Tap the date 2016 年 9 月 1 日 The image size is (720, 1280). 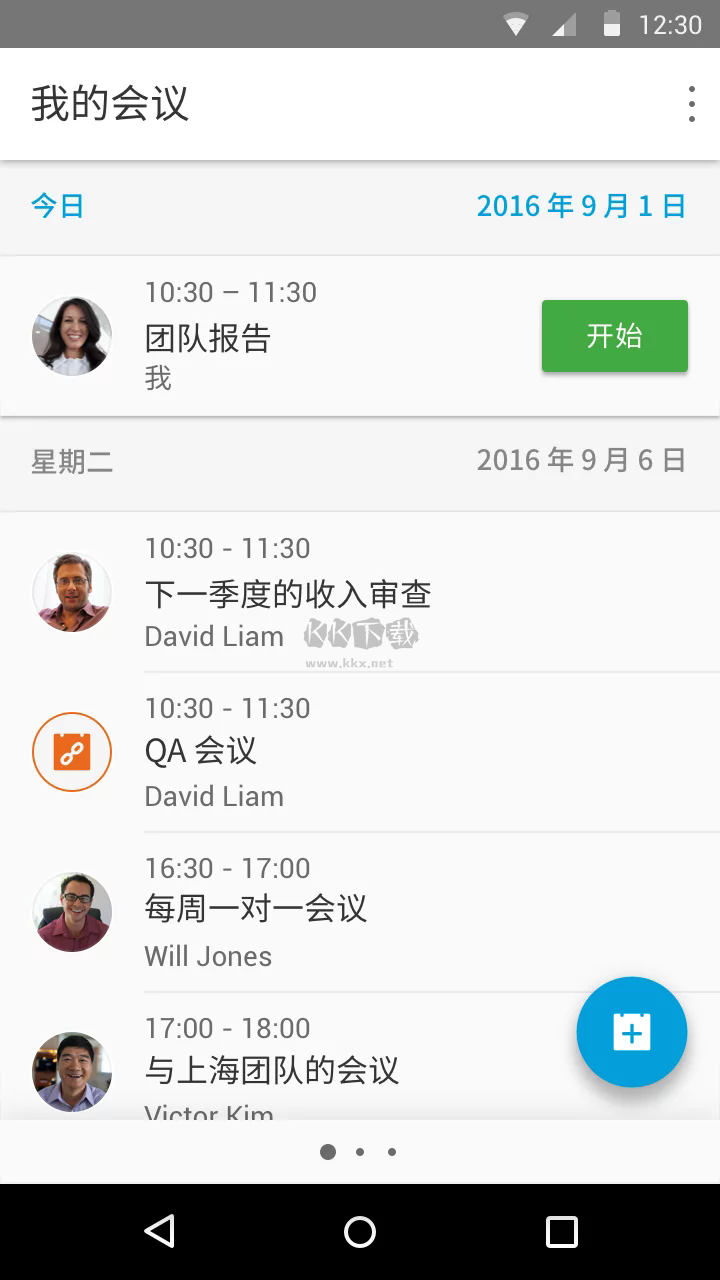pos(581,206)
